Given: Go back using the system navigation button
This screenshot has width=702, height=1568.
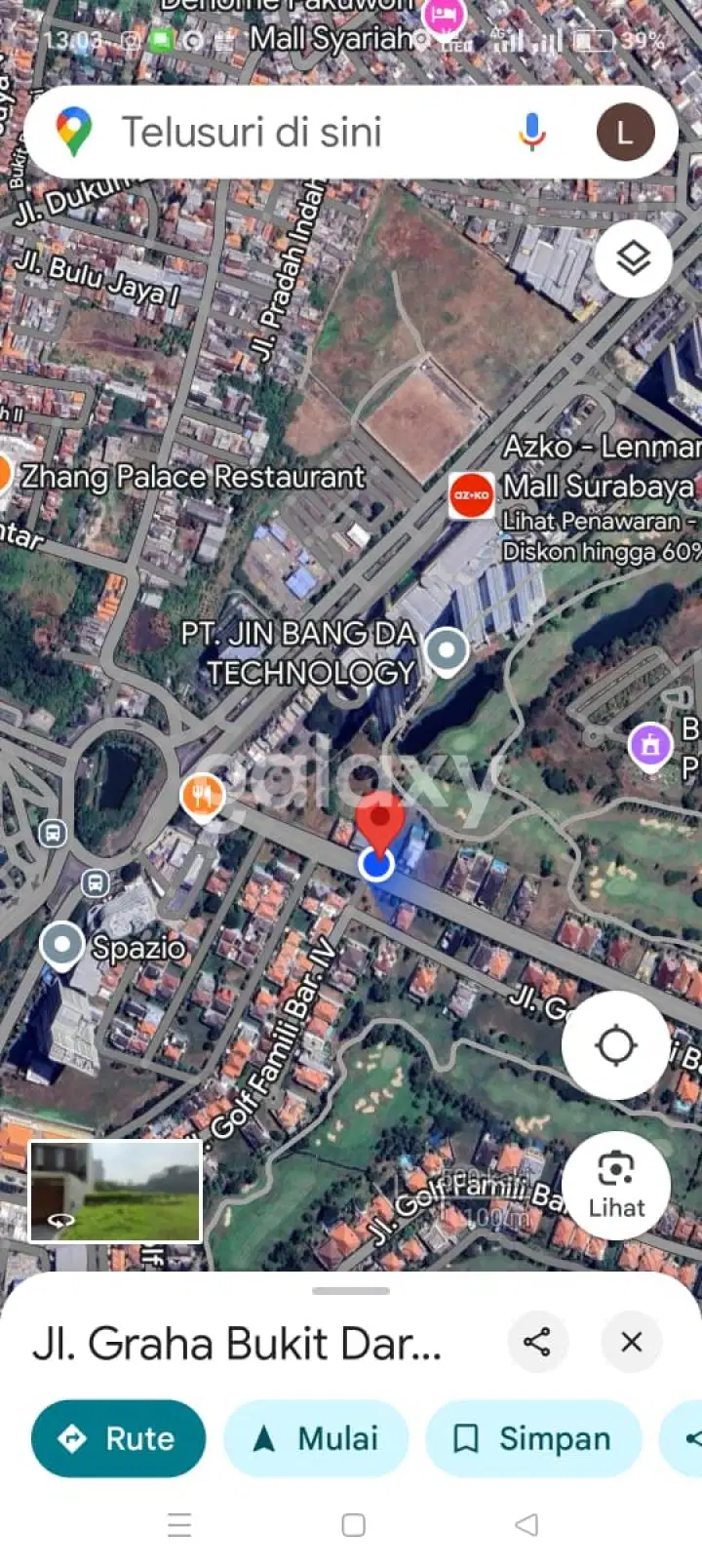Looking at the screenshot, I should [526, 1524].
